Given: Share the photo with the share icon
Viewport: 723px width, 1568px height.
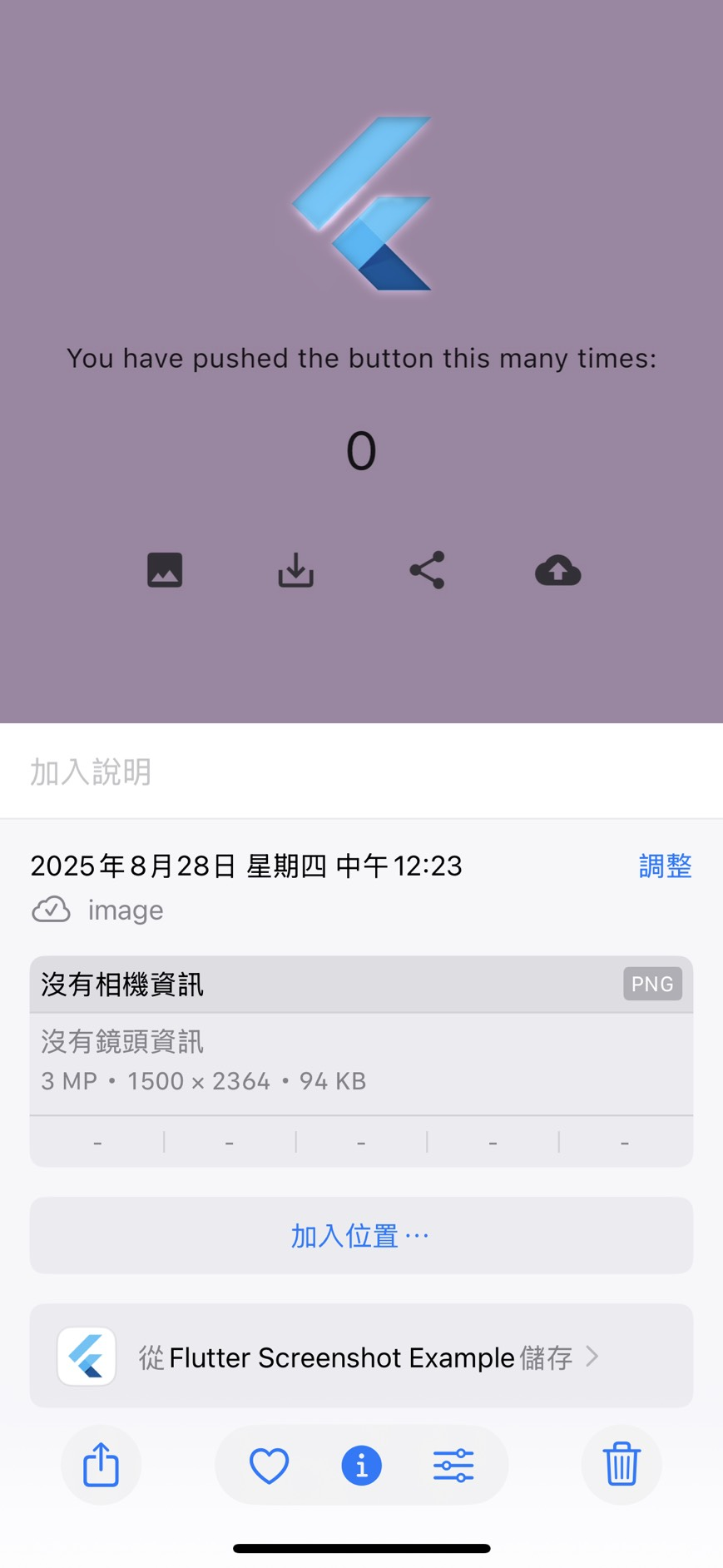Looking at the screenshot, I should (102, 1465).
